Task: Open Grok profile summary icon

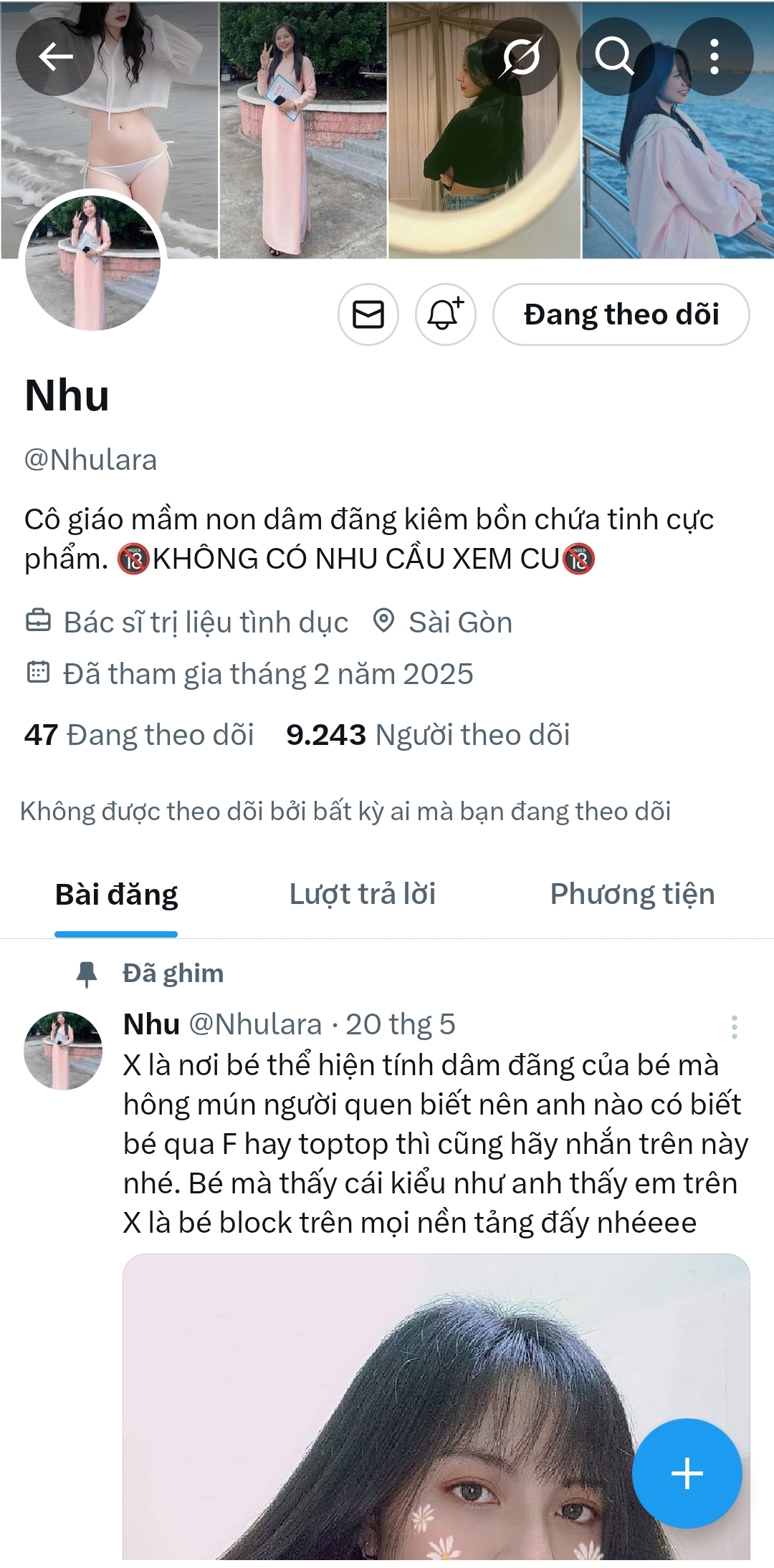Action: (x=521, y=57)
